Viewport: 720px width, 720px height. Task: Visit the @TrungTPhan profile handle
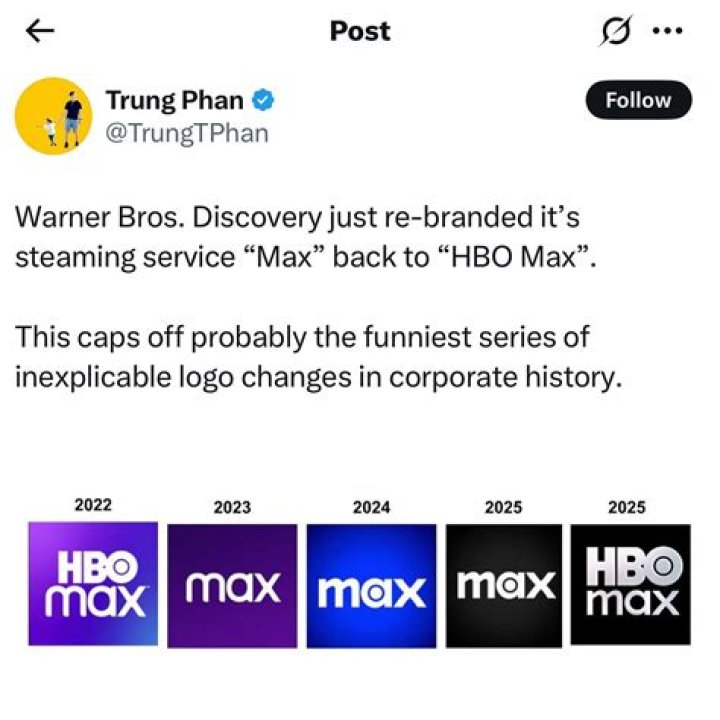[x=187, y=132]
